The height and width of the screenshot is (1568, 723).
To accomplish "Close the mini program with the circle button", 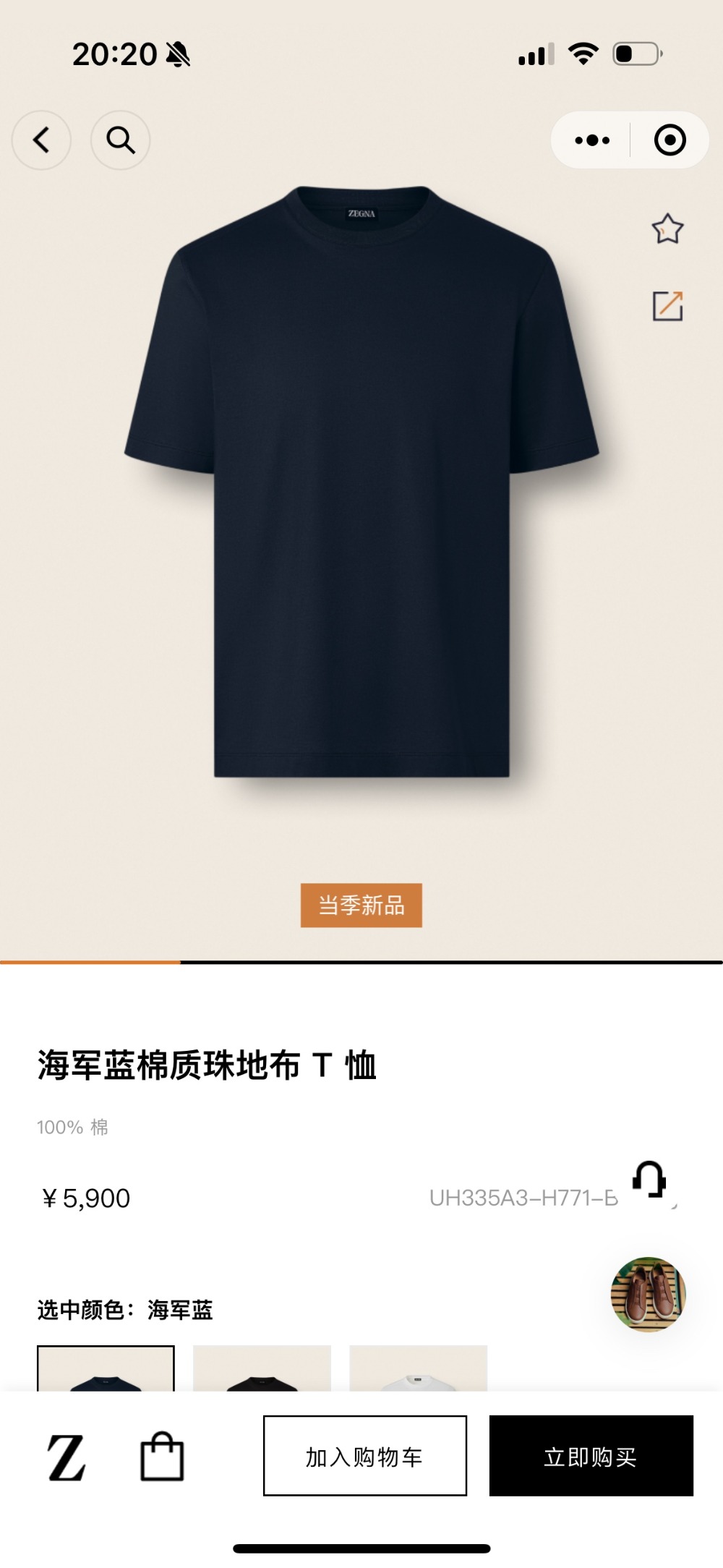I will pyautogui.click(x=669, y=140).
